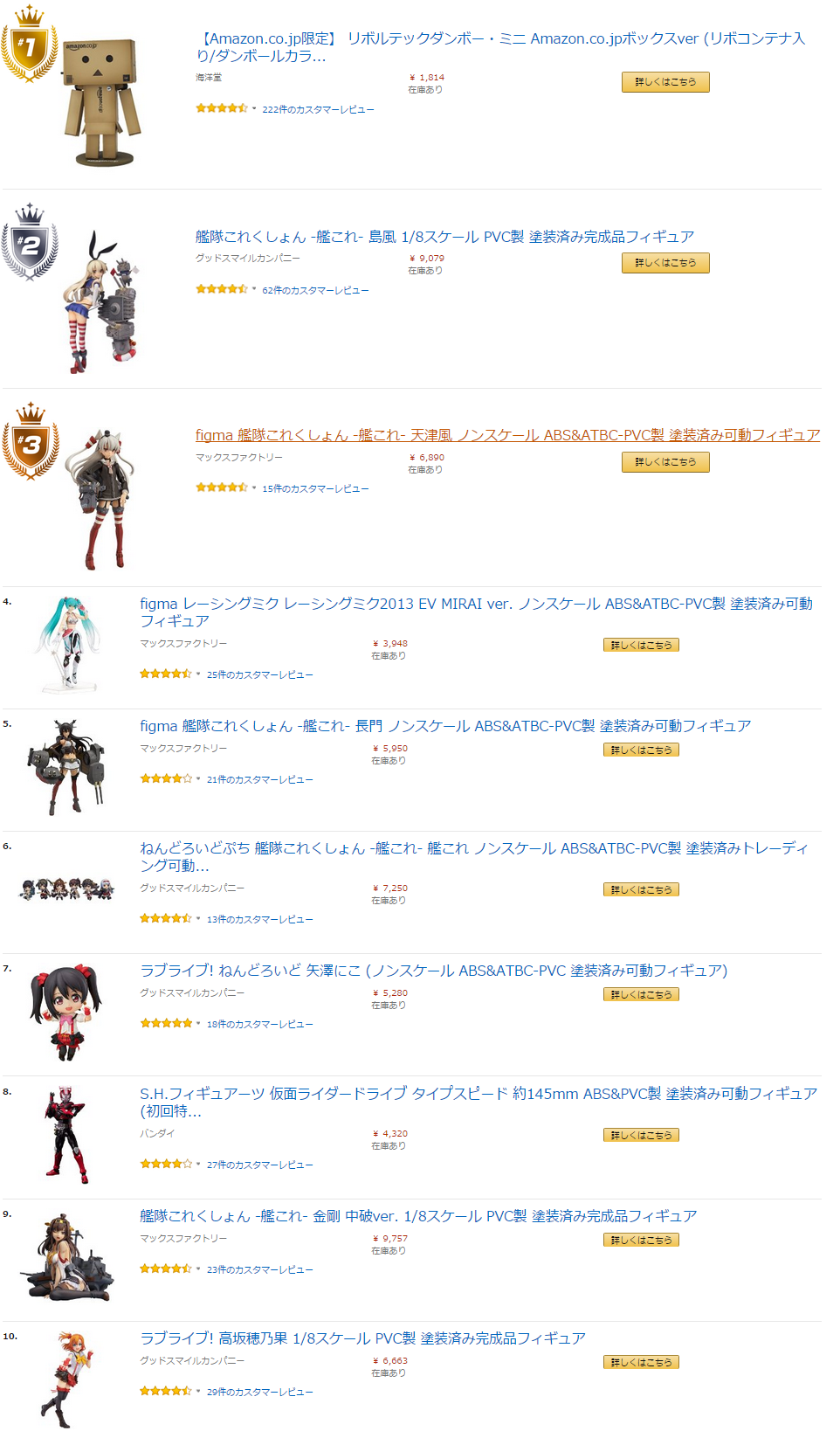Viewport: 840px width, 1438px height.
Task: Tap 詳しくはこちら for ねんどろいどぷち 艦これ
Action: click(x=641, y=890)
